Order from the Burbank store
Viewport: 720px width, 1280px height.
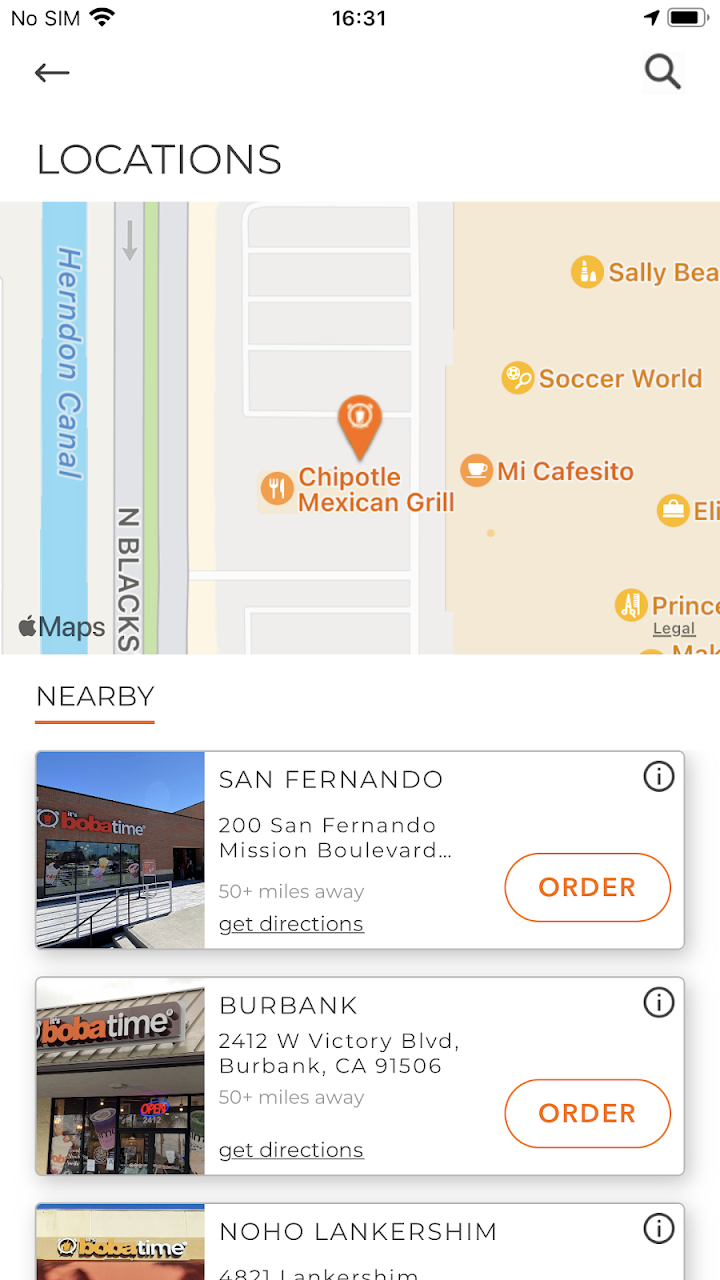[x=587, y=1113]
